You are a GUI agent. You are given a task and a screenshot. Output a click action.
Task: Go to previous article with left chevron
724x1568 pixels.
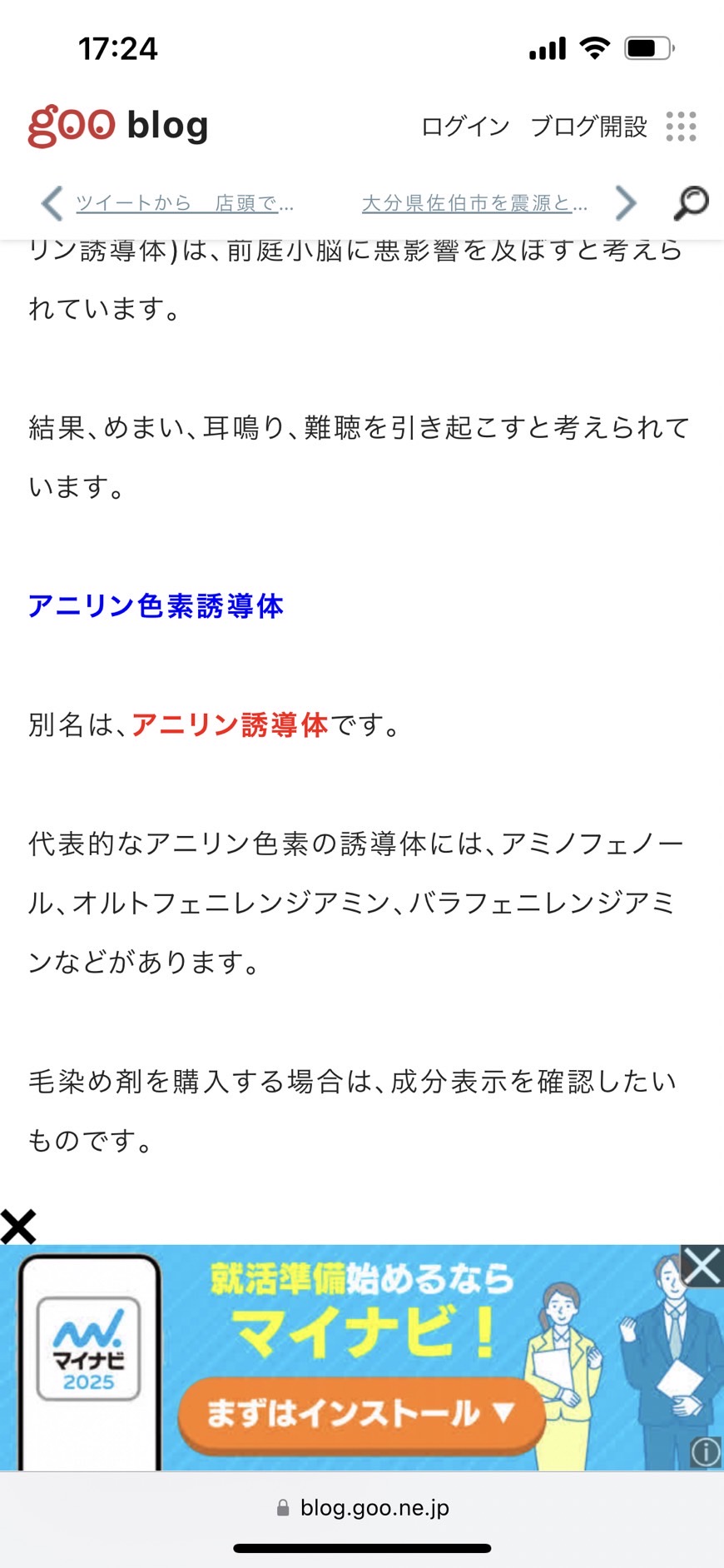point(52,203)
